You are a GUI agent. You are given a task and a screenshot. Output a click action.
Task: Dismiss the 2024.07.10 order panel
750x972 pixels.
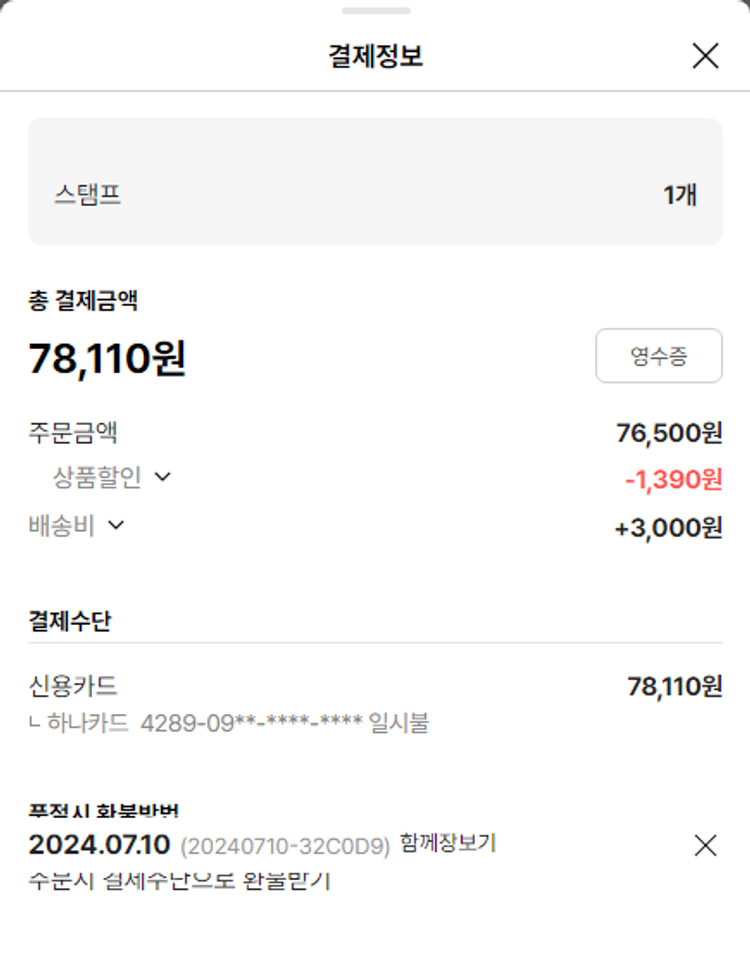pyautogui.click(x=705, y=846)
